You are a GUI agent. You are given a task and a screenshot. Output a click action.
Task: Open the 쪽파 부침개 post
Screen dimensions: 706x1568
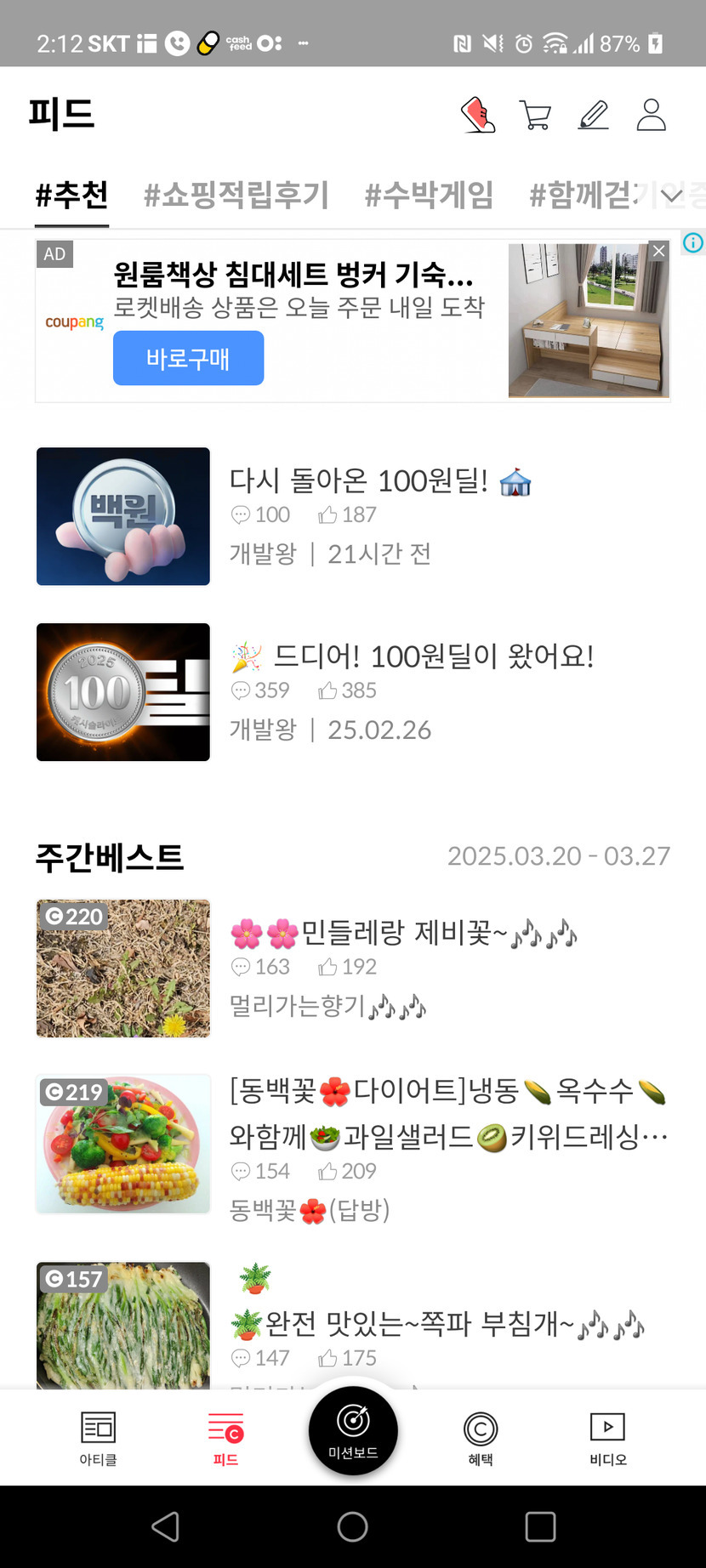point(437,1324)
